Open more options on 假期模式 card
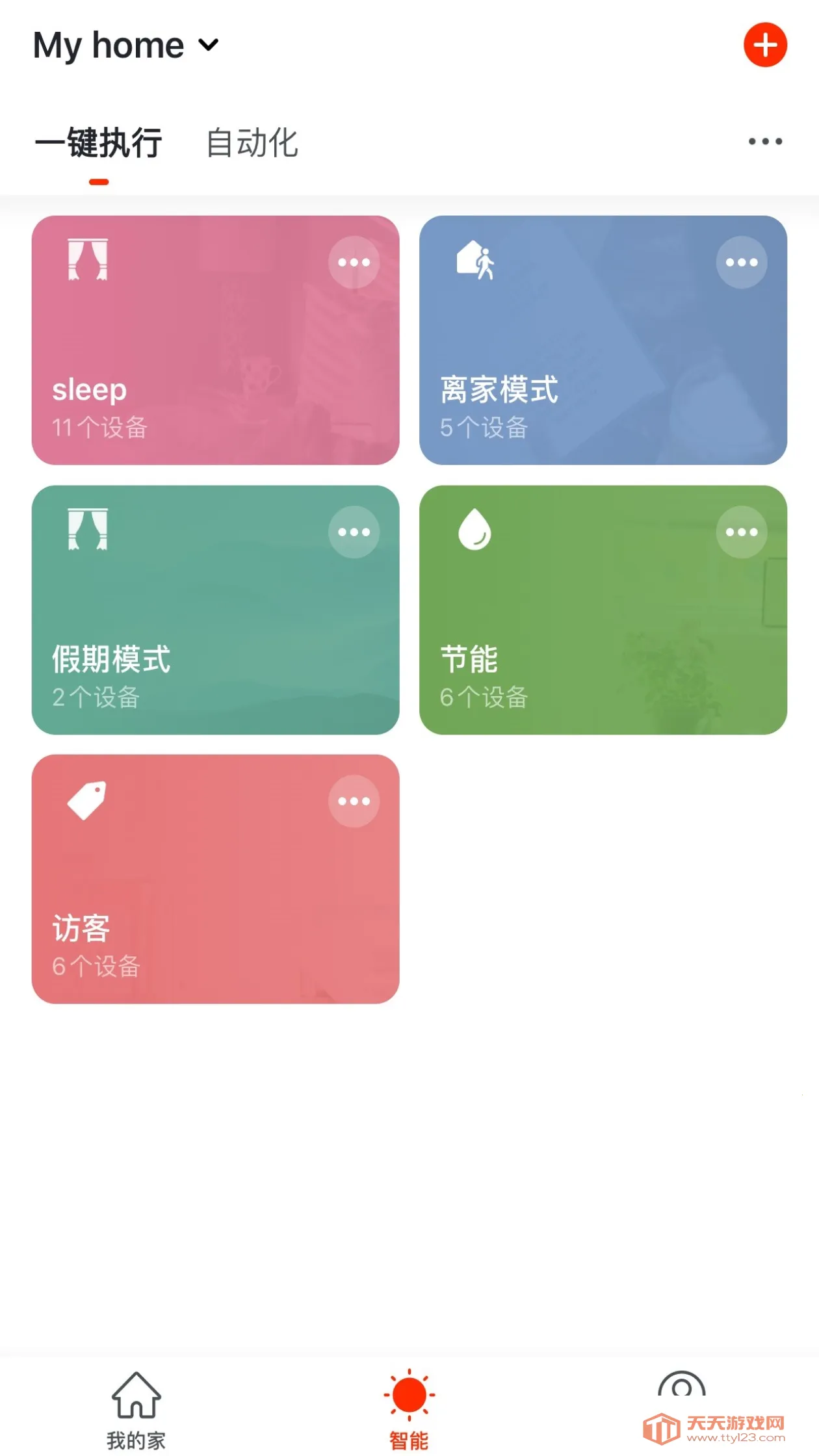The width and height of the screenshot is (819, 1456). pos(354,532)
